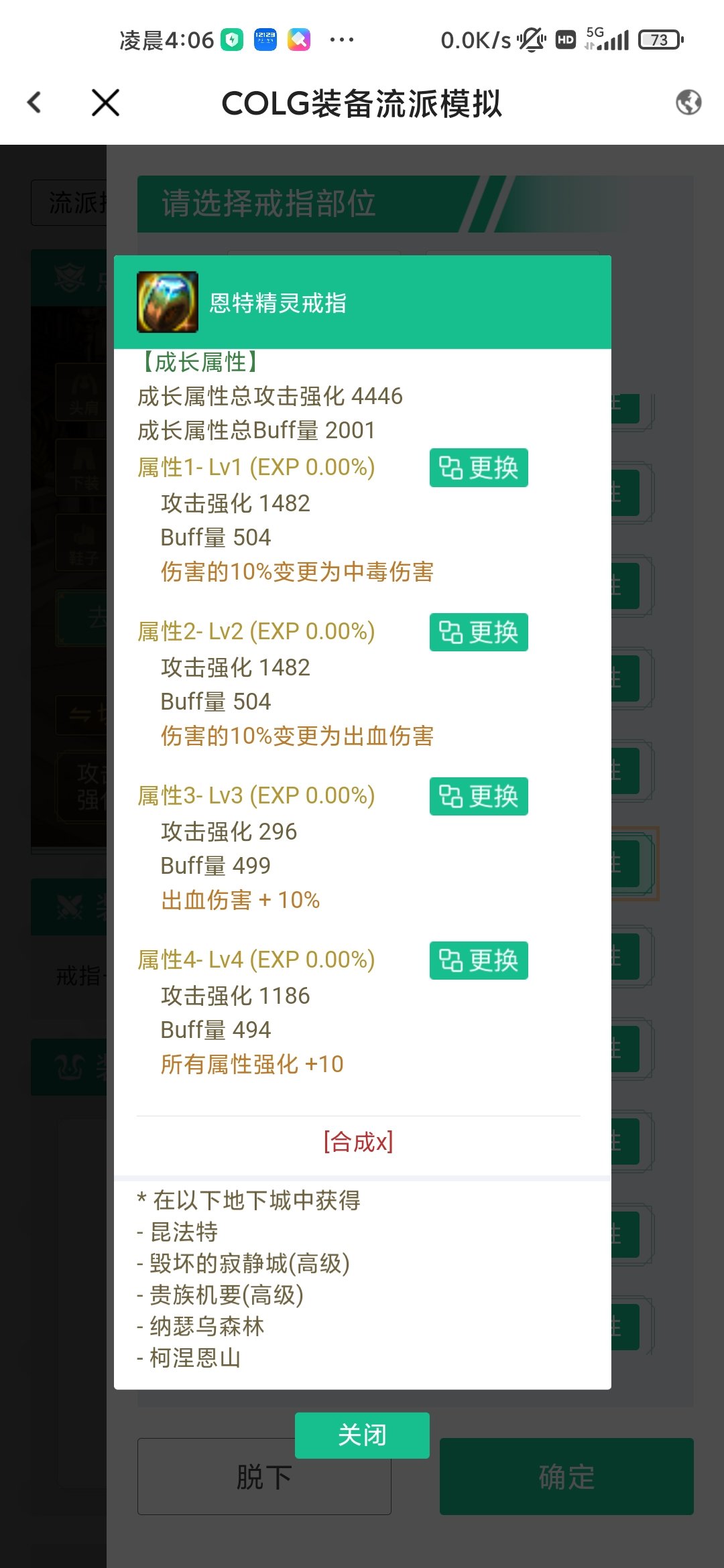Viewport: 724px width, 1568px height.
Task: Swap 属性3 using its 更换 button
Action: (x=479, y=796)
